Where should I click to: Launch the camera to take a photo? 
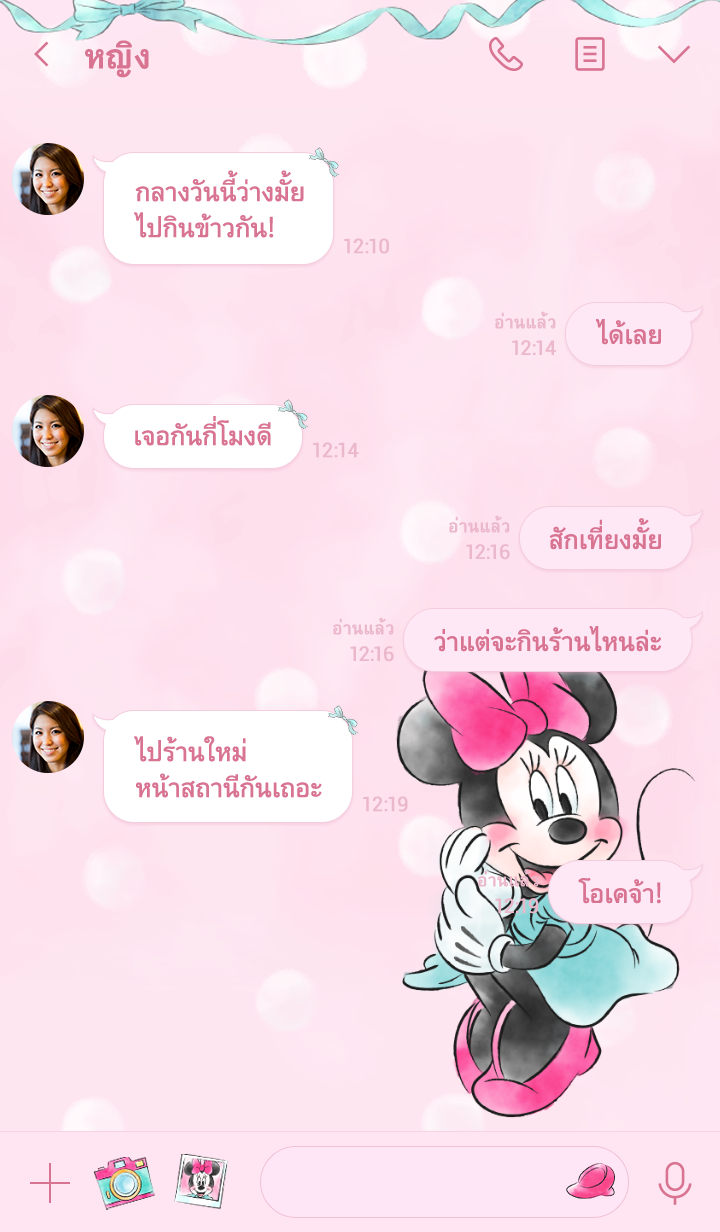tap(124, 1182)
